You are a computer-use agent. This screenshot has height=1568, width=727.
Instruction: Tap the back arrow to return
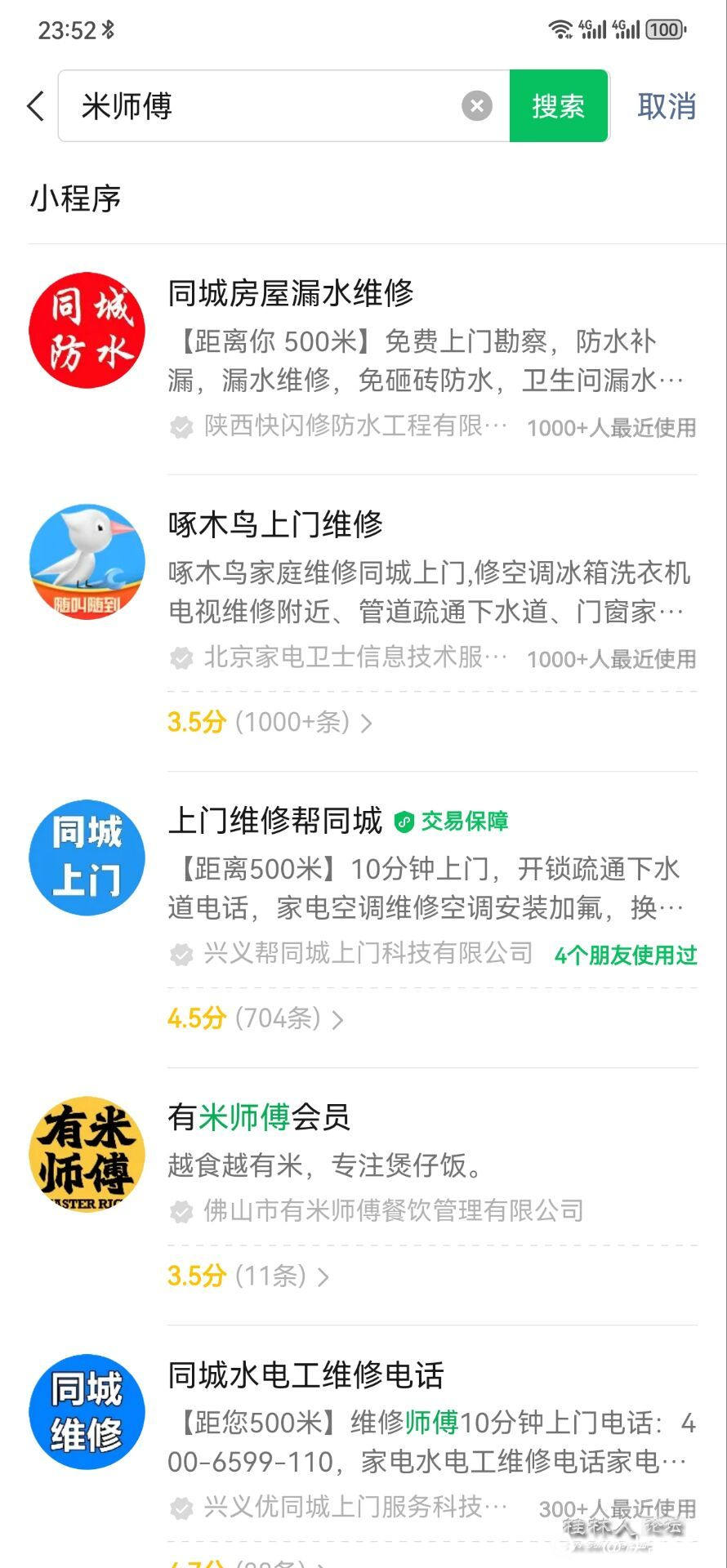pyautogui.click(x=33, y=106)
